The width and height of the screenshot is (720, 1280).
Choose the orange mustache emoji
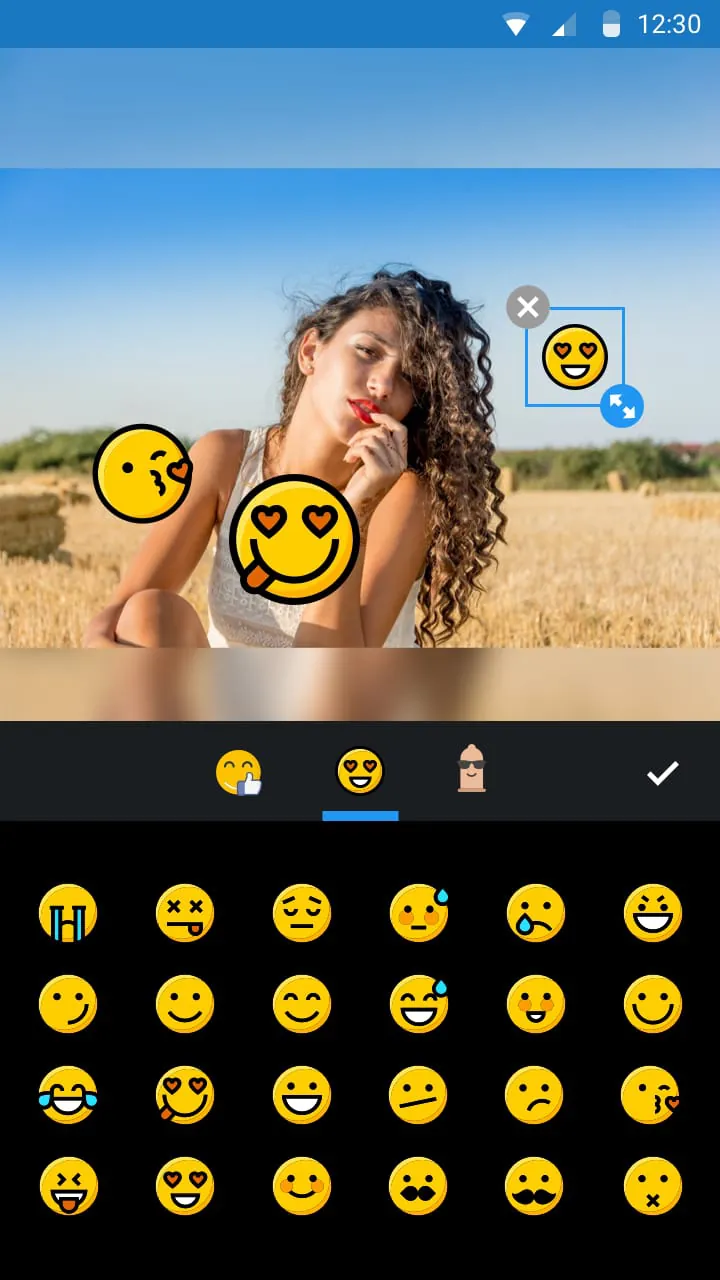[x=419, y=1185]
